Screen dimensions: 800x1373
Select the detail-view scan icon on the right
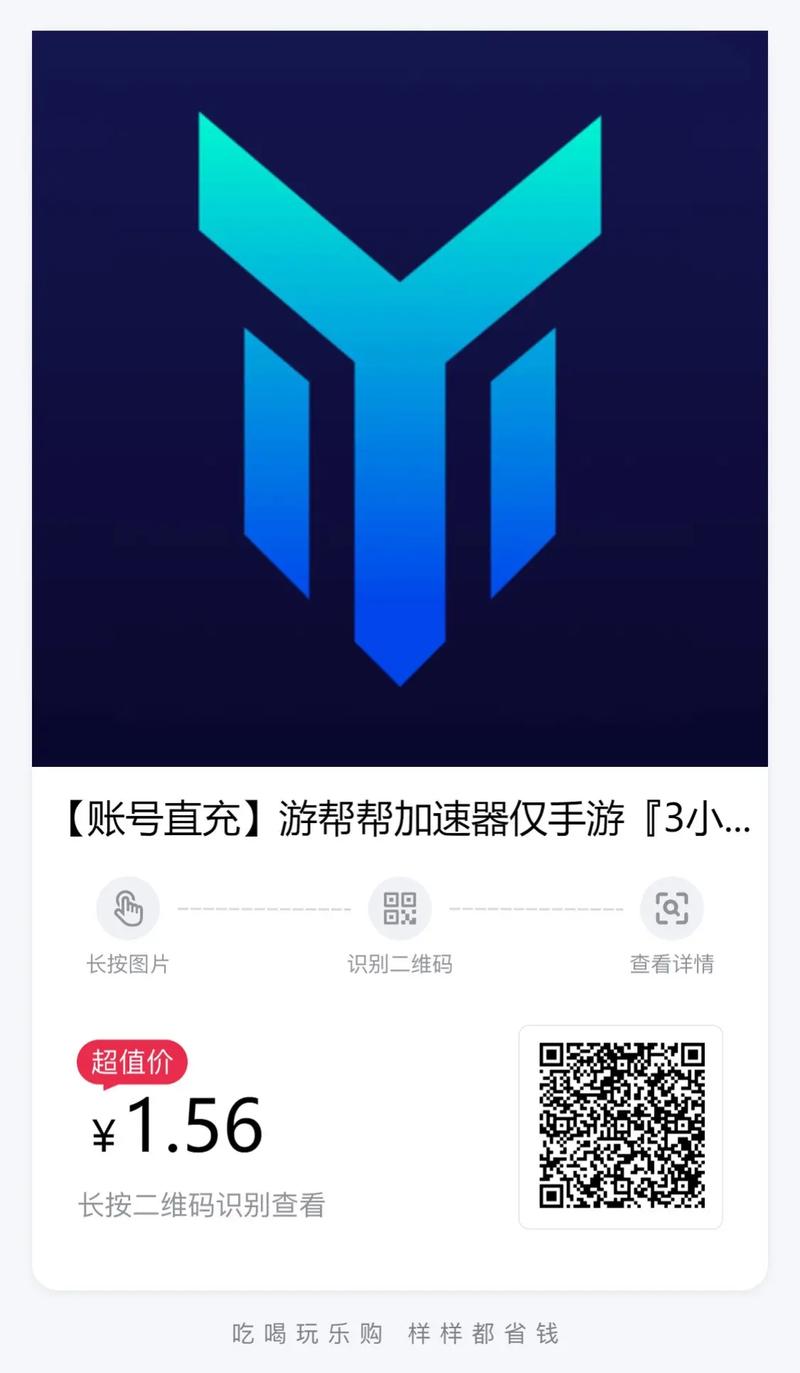(x=671, y=908)
